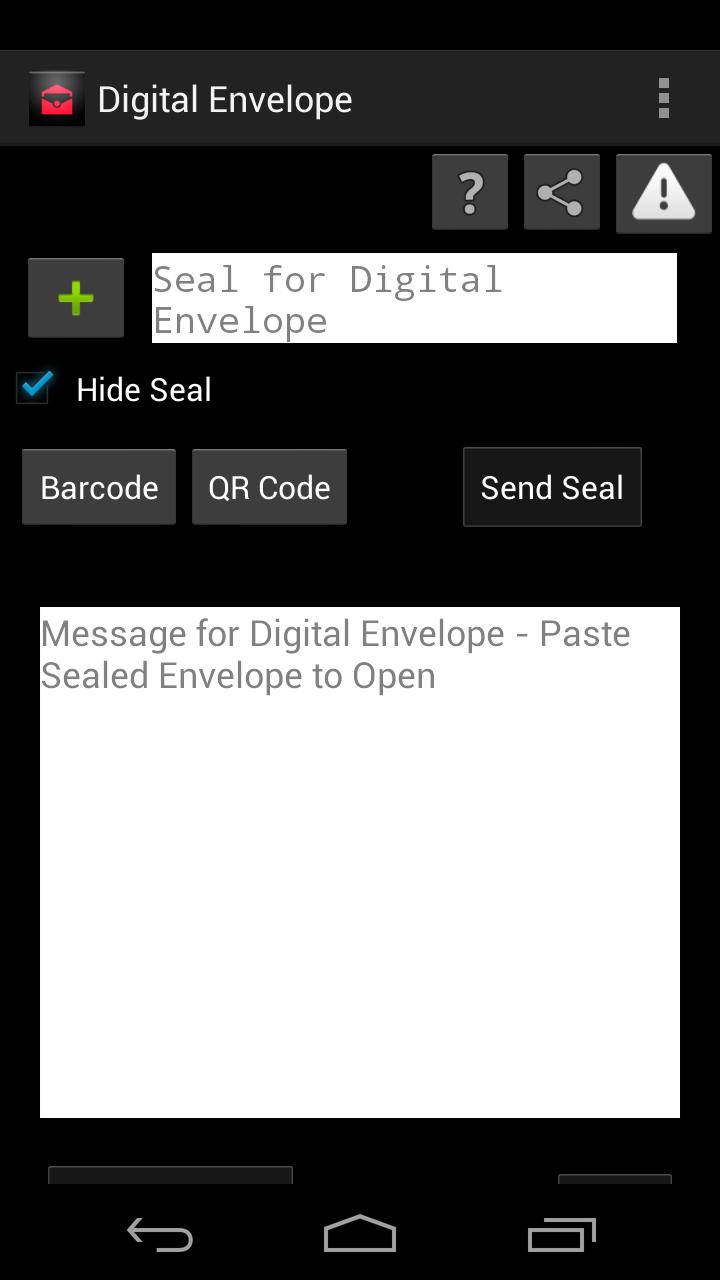The image size is (720, 1280).
Task: Focus the Message for Digital Envelope box
Action: (360, 862)
